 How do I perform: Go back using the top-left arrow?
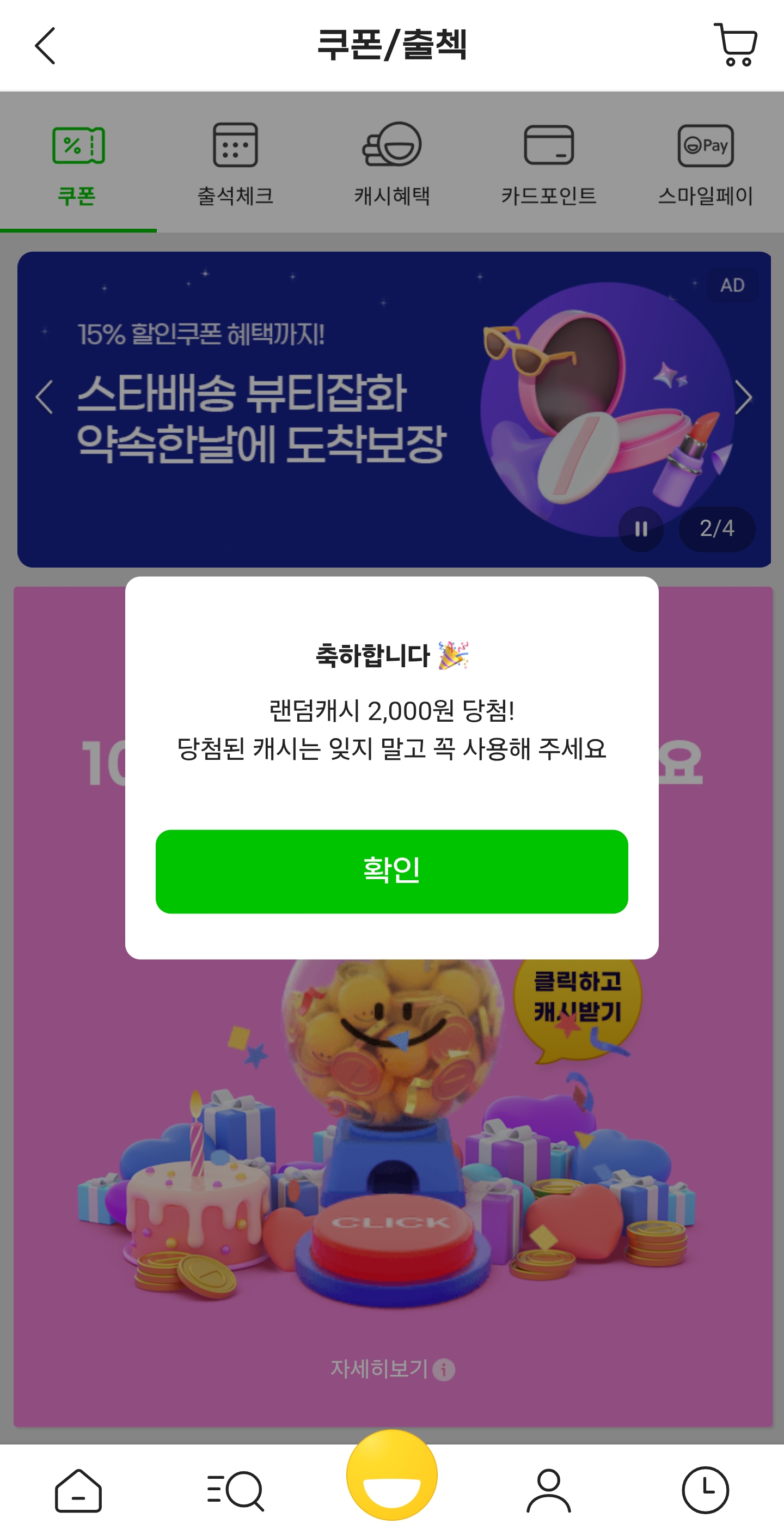point(45,45)
